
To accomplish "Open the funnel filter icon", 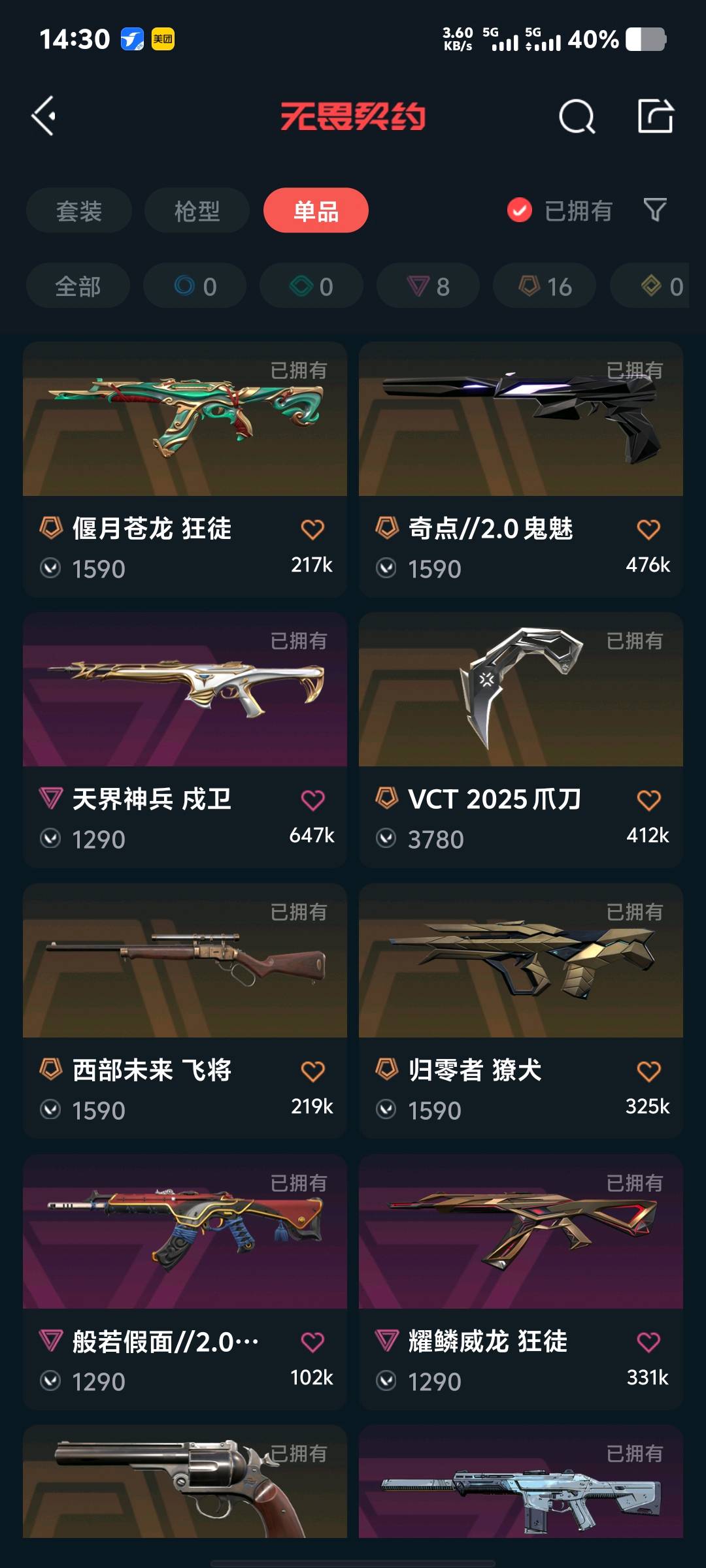I will tap(654, 210).
